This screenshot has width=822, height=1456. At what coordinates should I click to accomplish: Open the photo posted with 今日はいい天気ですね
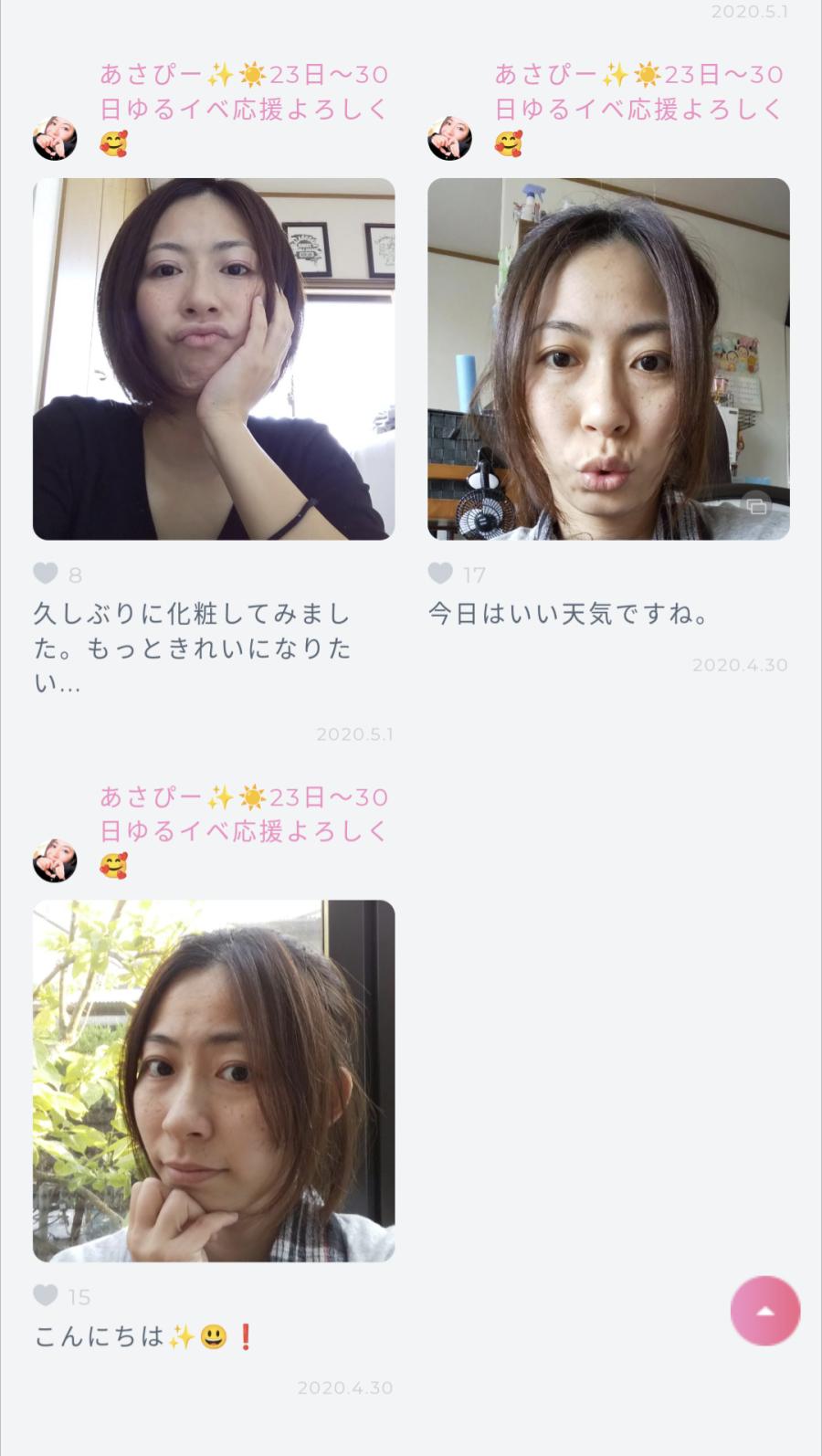click(x=608, y=359)
